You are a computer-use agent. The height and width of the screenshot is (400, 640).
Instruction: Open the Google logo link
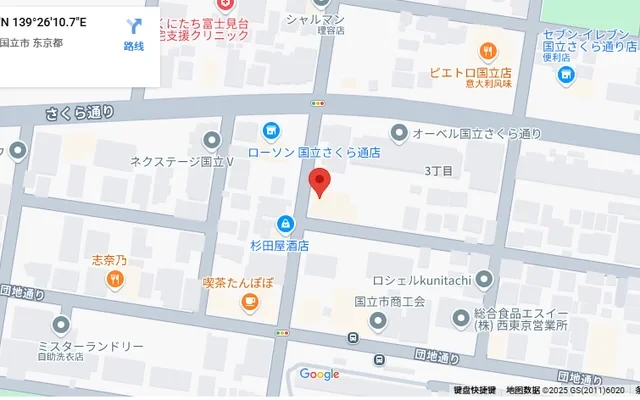(x=319, y=374)
